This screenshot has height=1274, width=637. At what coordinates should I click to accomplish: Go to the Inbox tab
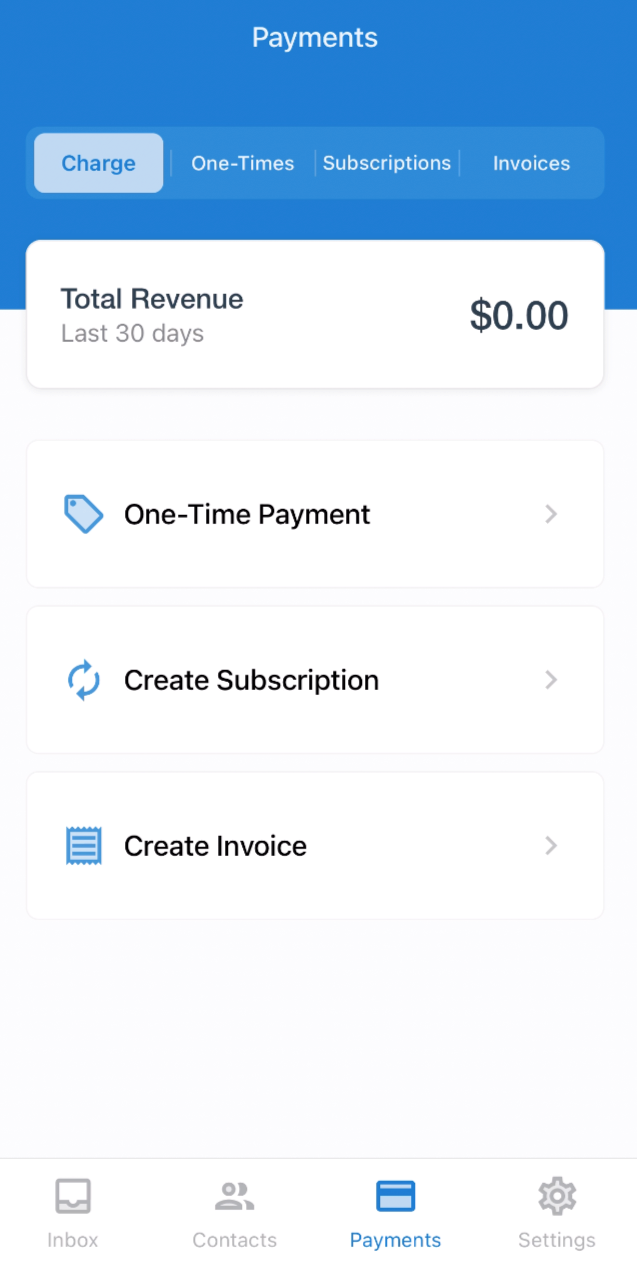pos(73,1213)
